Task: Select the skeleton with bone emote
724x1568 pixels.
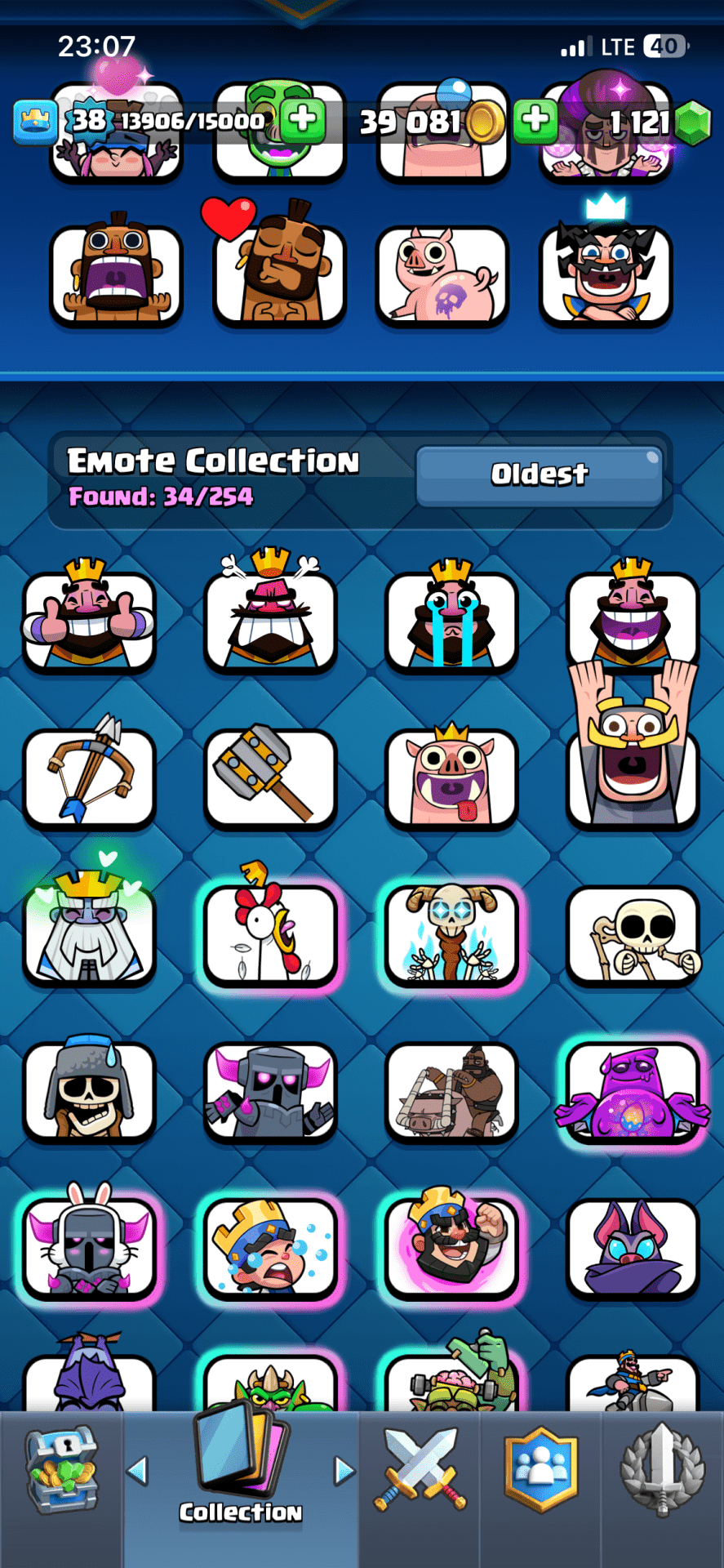Action: (x=633, y=933)
